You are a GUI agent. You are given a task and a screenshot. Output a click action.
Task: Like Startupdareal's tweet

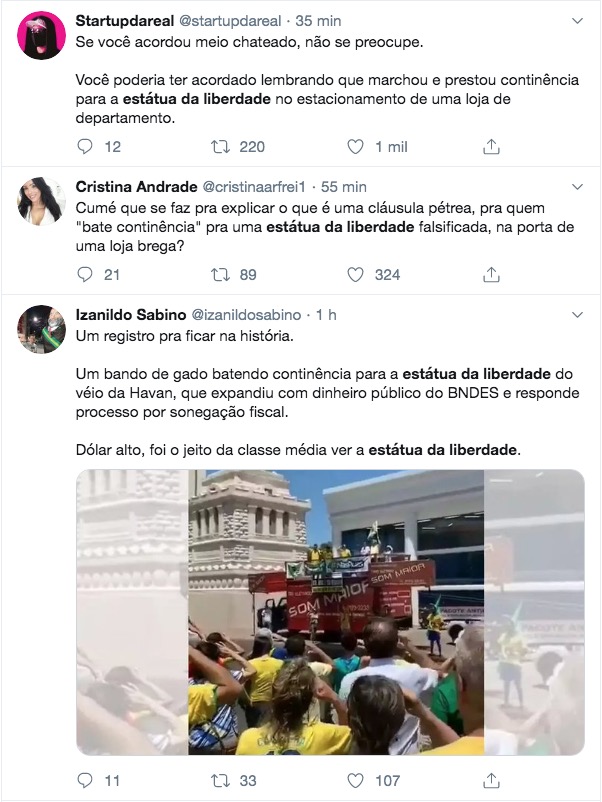(x=354, y=147)
